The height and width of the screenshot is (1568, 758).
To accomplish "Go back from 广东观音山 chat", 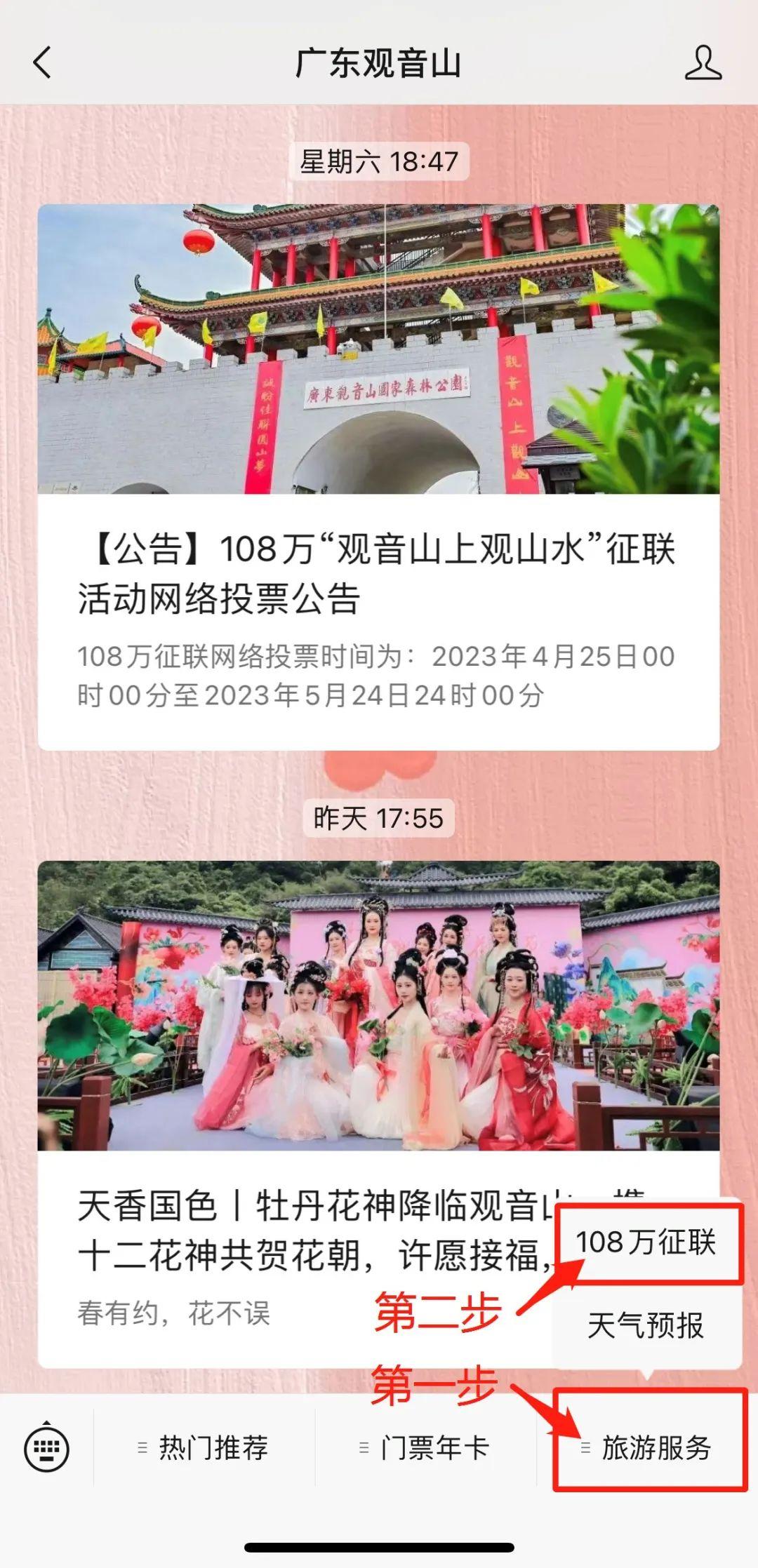I will (42, 62).
